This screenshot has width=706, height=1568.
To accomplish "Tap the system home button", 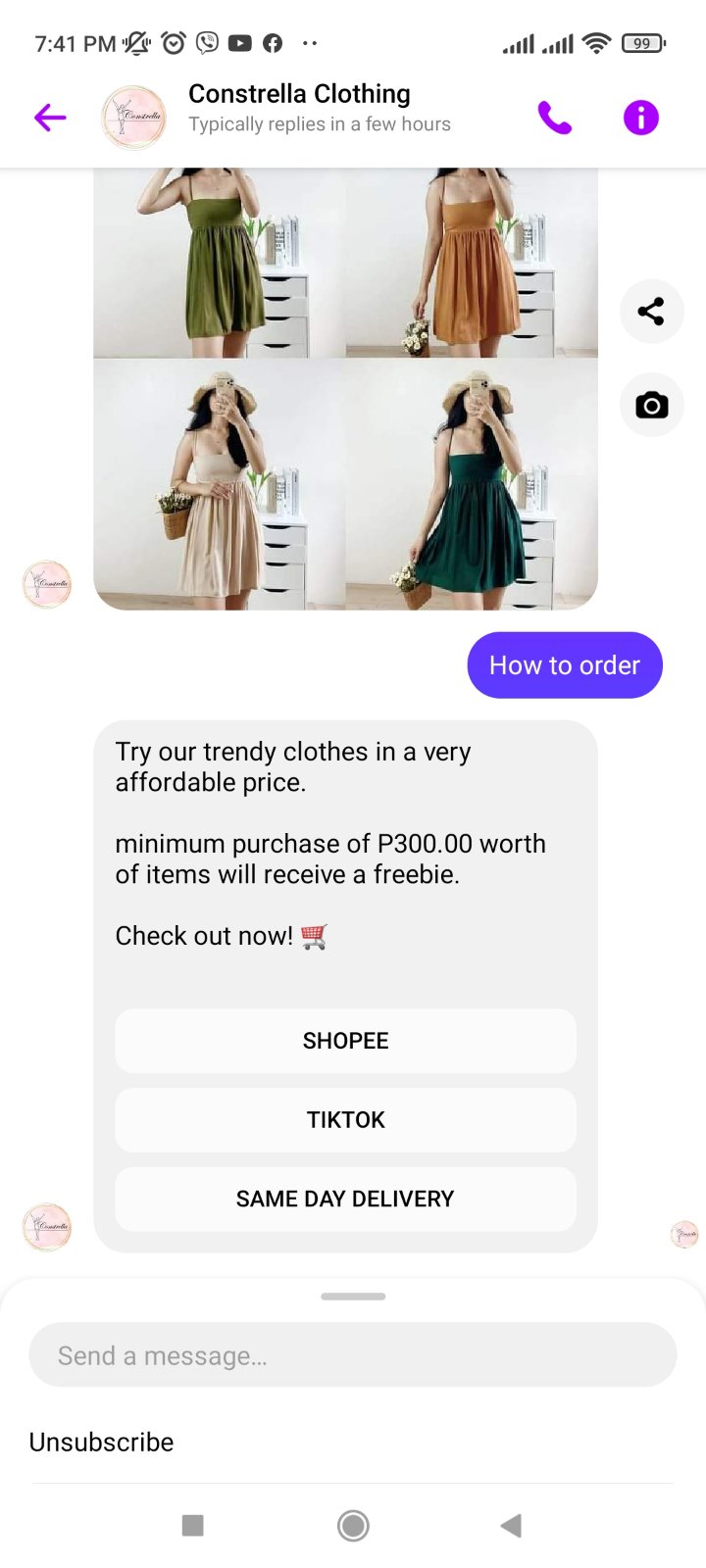I will pyautogui.click(x=353, y=1525).
